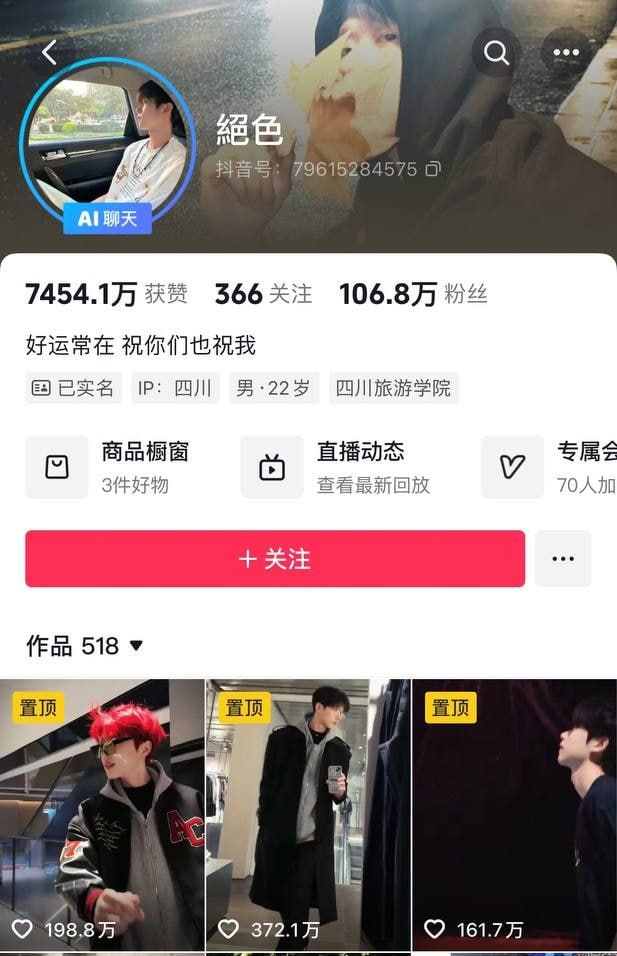Viewport: 617px width, 956px height.
Task: Go back using the top arrow
Action: [x=49, y=52]
